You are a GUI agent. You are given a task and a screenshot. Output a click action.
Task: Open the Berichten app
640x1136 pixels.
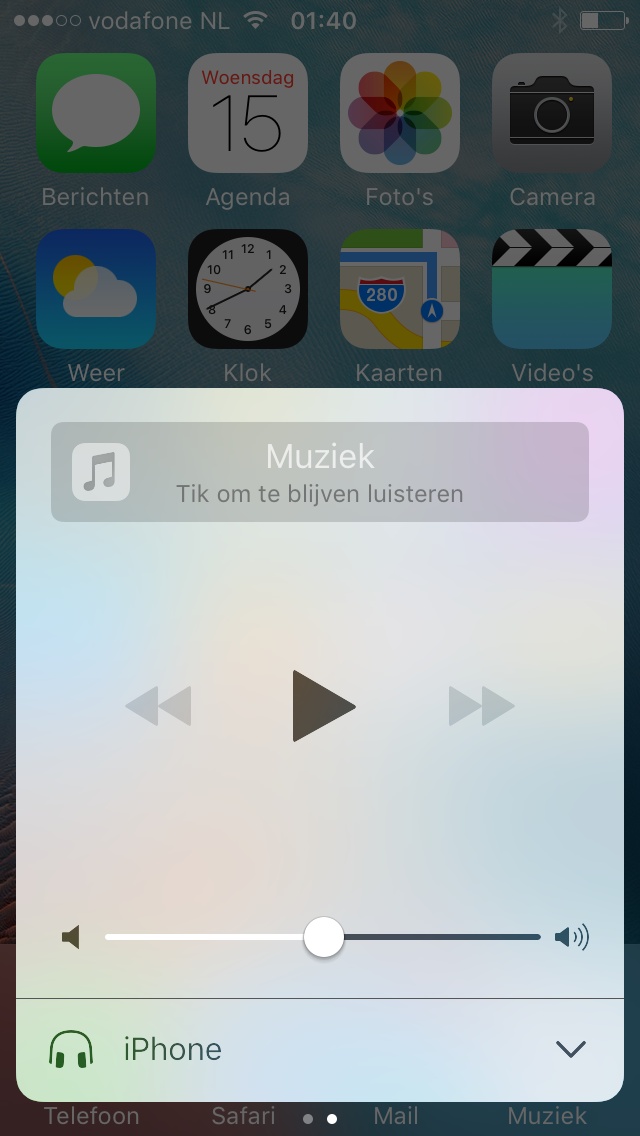pyautogui.click(x=96, y=113)
